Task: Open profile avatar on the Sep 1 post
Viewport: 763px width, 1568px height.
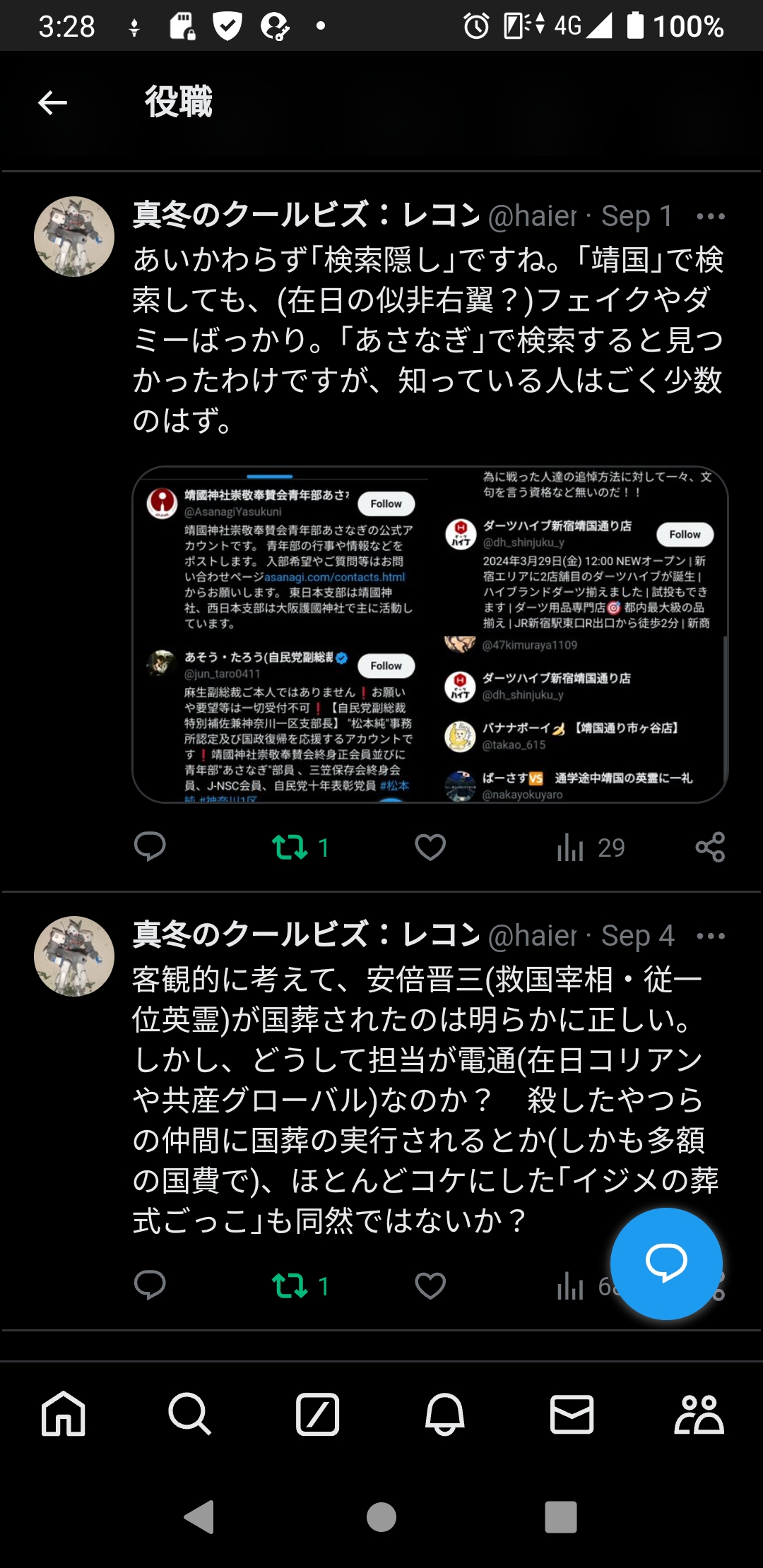Action: pyautogui.click(x=74, y=237)
